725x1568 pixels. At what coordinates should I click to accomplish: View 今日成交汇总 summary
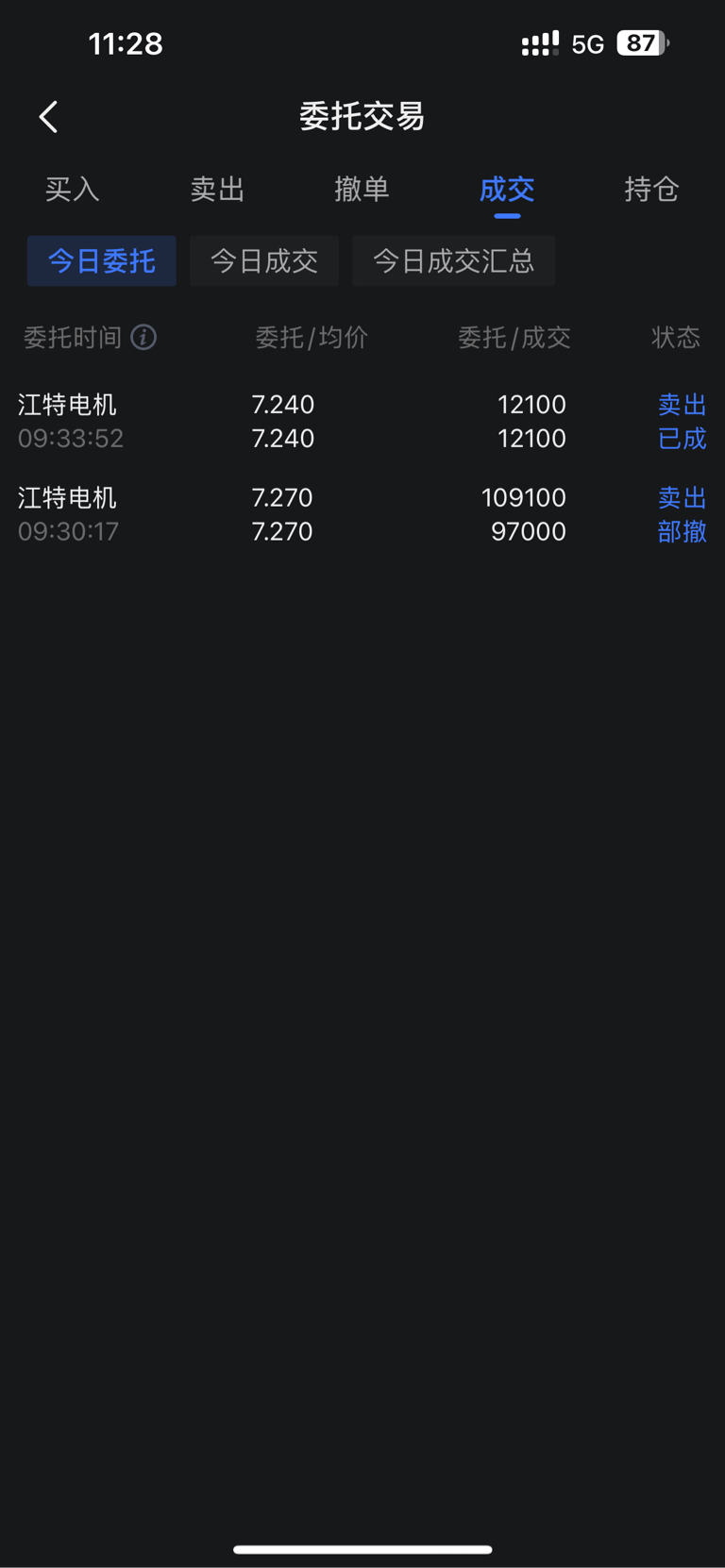454,260
